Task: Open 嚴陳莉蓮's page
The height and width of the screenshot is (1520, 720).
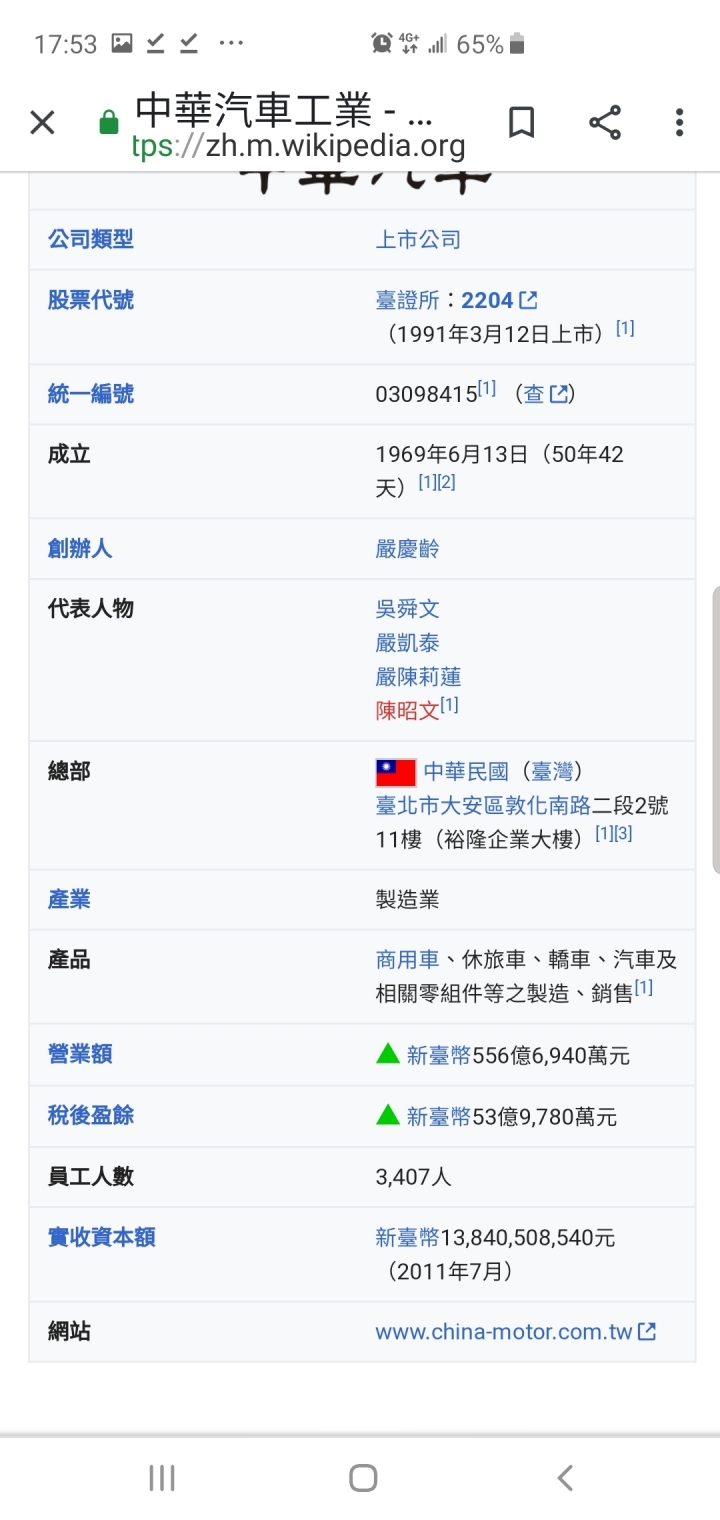Action: (418, 677)
